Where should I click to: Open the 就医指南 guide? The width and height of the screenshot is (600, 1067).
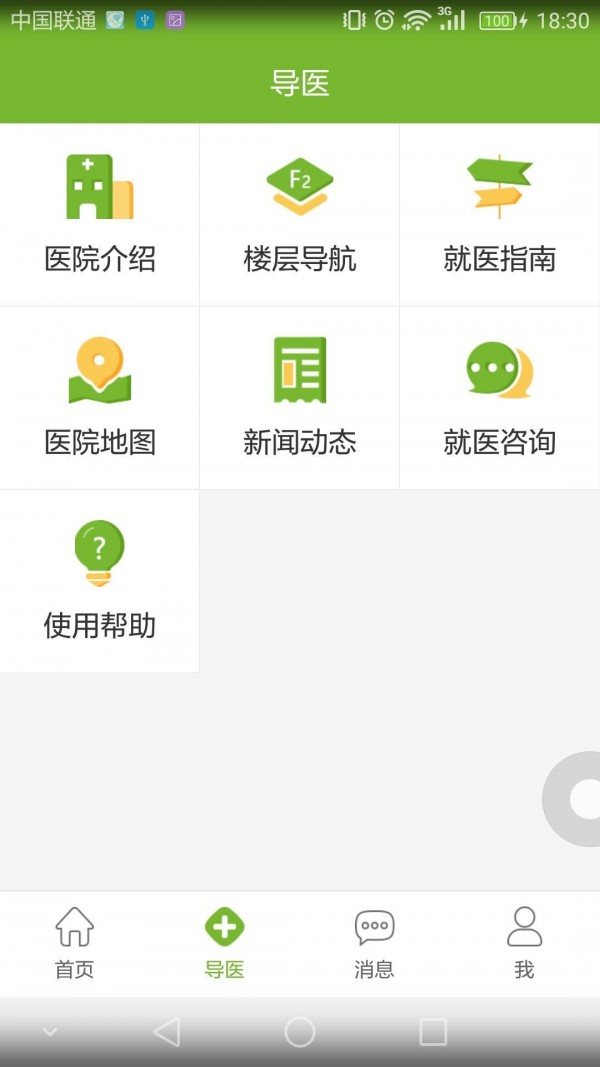(500, 215)
